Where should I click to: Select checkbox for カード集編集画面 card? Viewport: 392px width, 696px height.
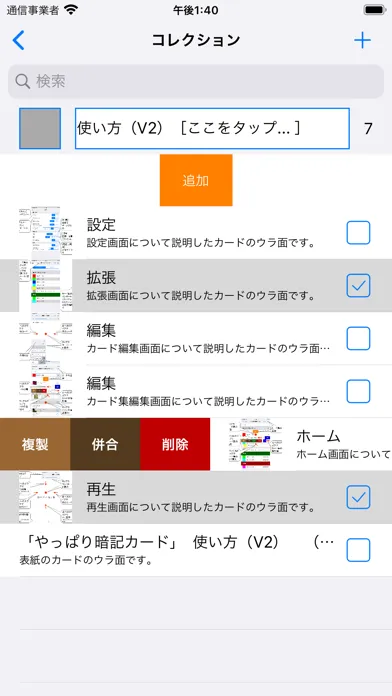pos(358,391)
